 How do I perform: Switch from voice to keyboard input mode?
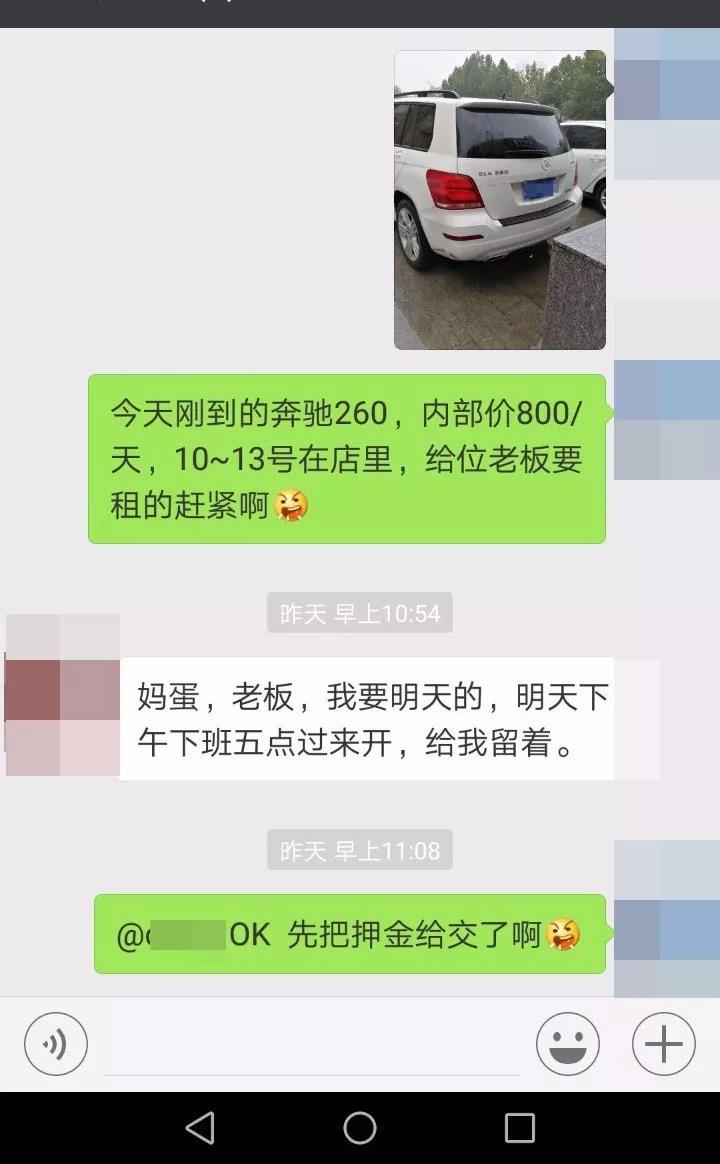click(55, 1043)
